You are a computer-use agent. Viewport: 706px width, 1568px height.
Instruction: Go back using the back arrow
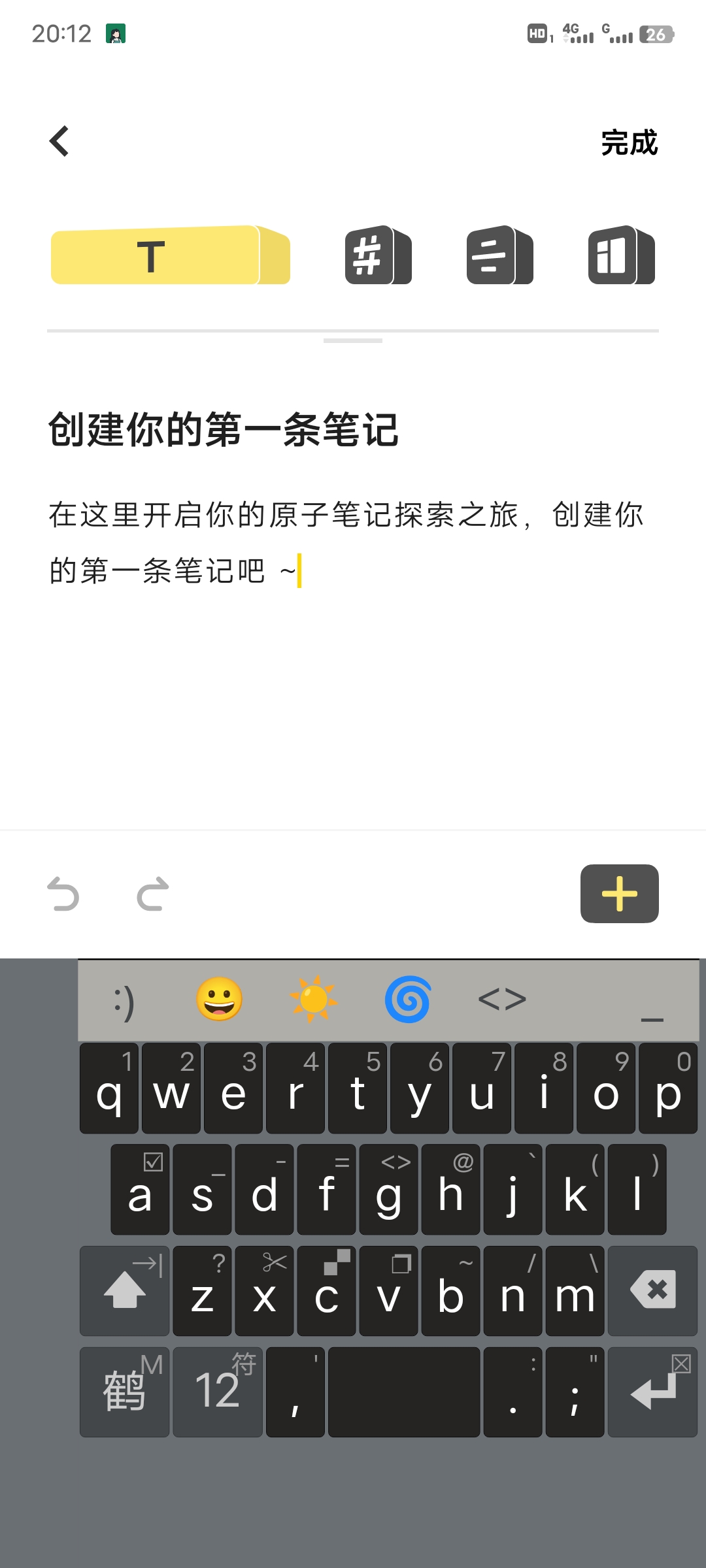(59, 141)
